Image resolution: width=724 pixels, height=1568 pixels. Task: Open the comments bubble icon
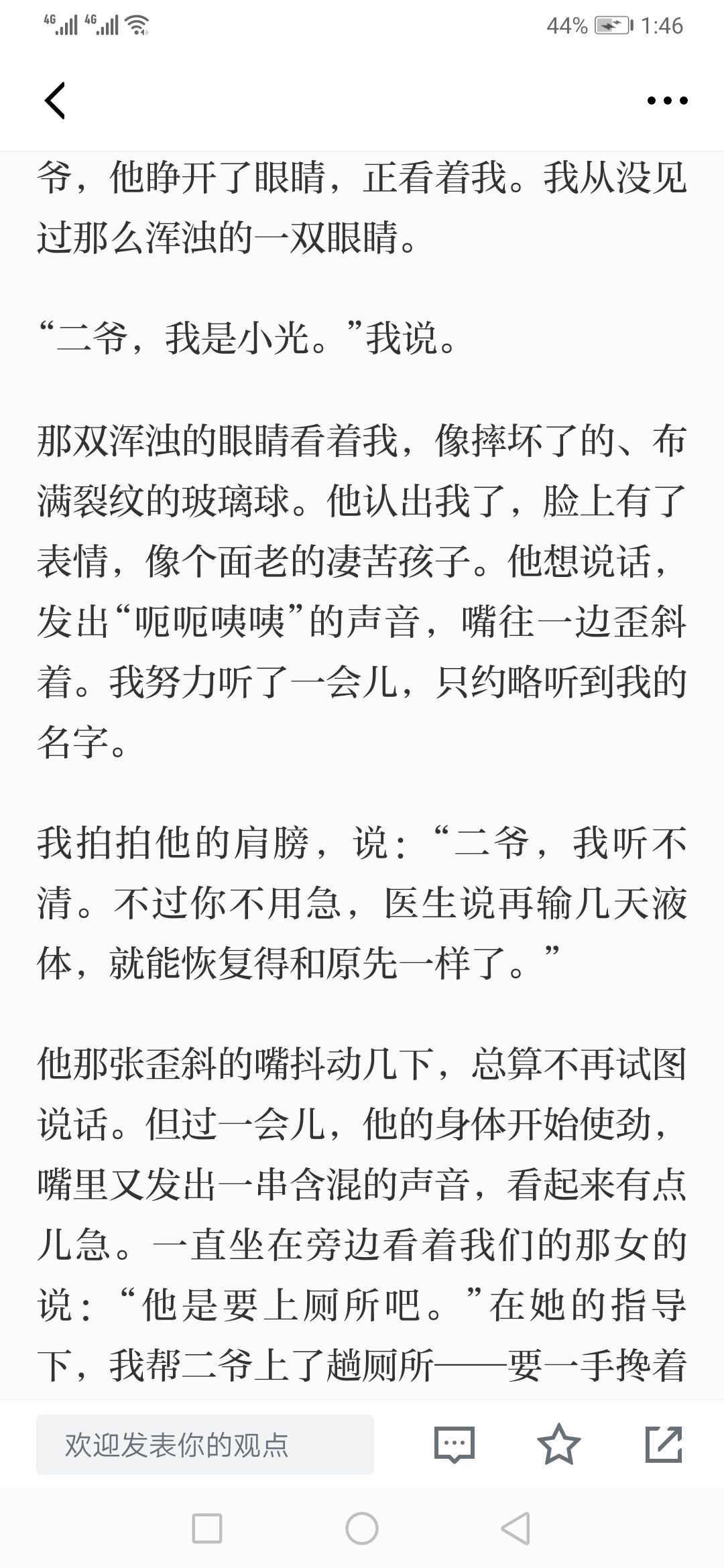coord(455,1445)
